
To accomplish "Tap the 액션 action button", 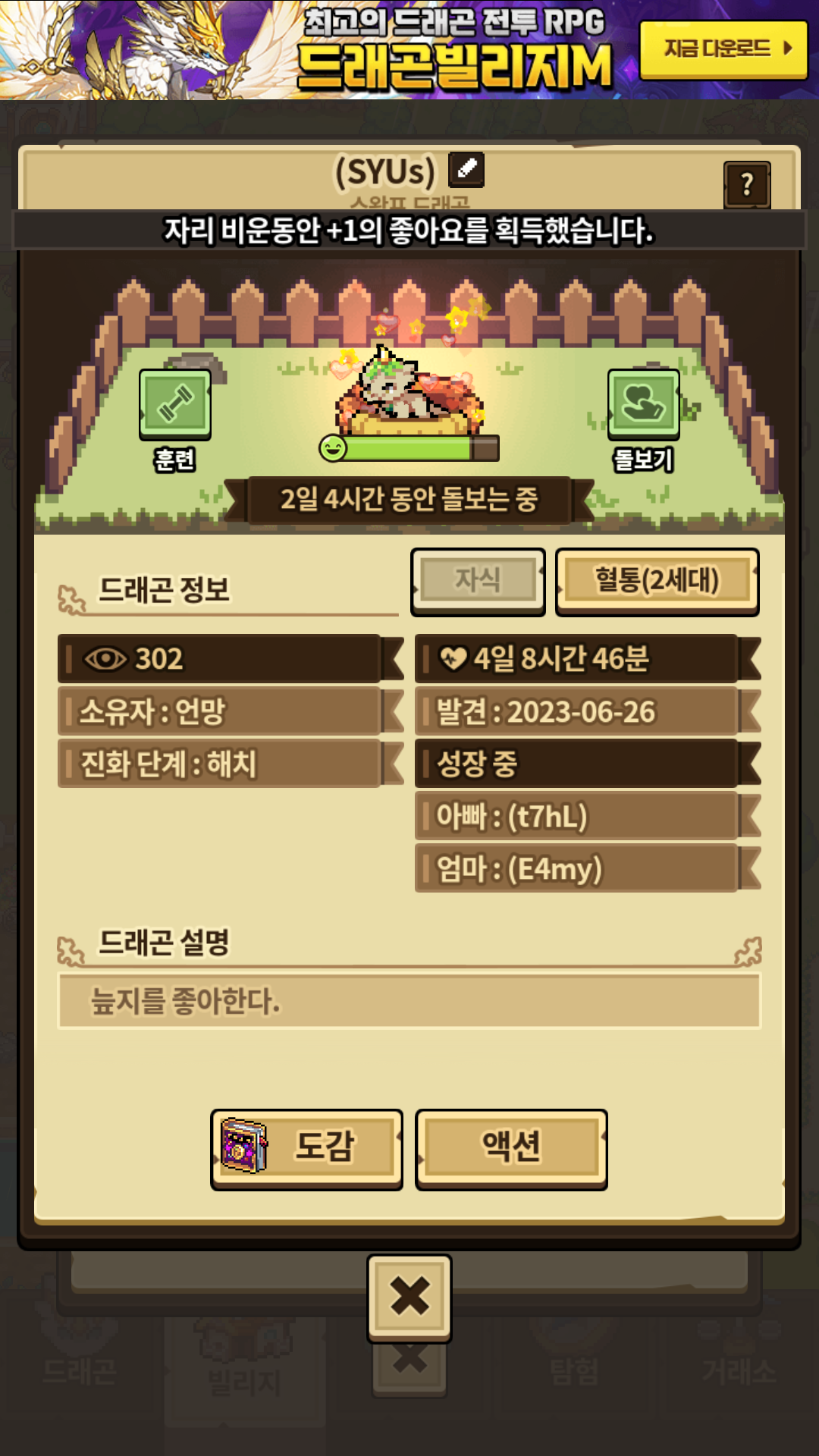I will click(511, 1149).
